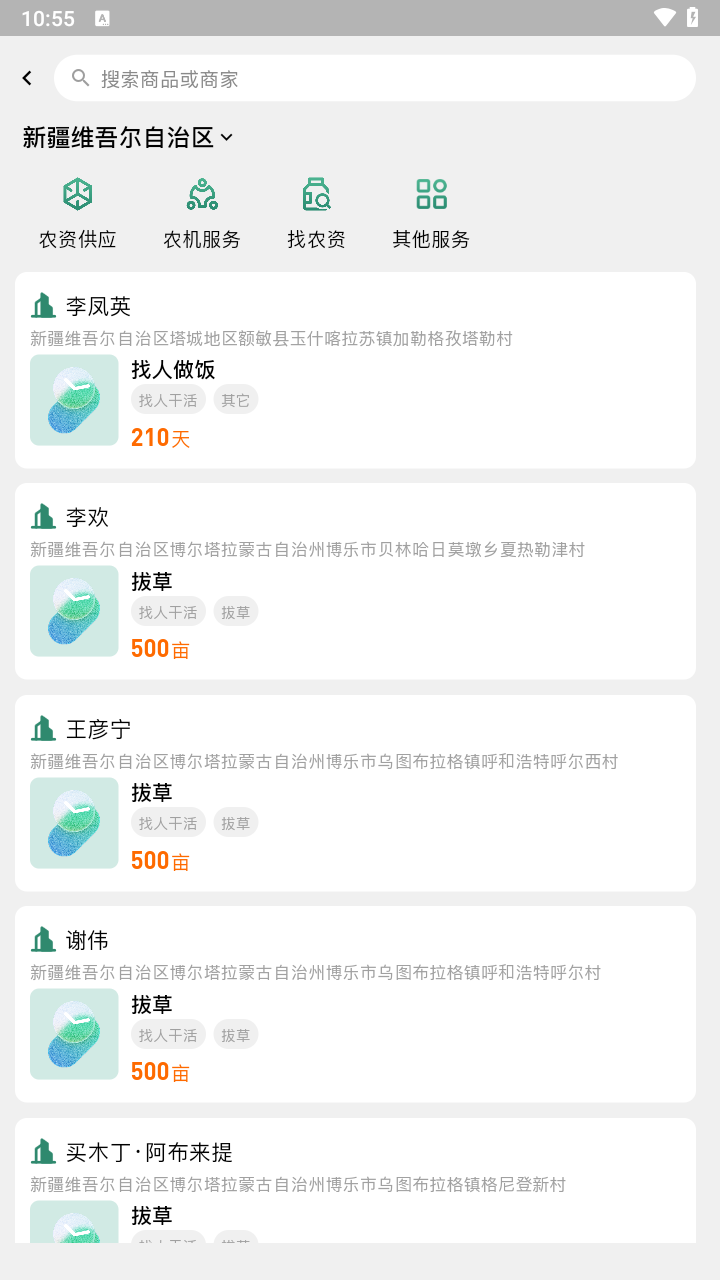View the 其他服务 category

[431, 212]
